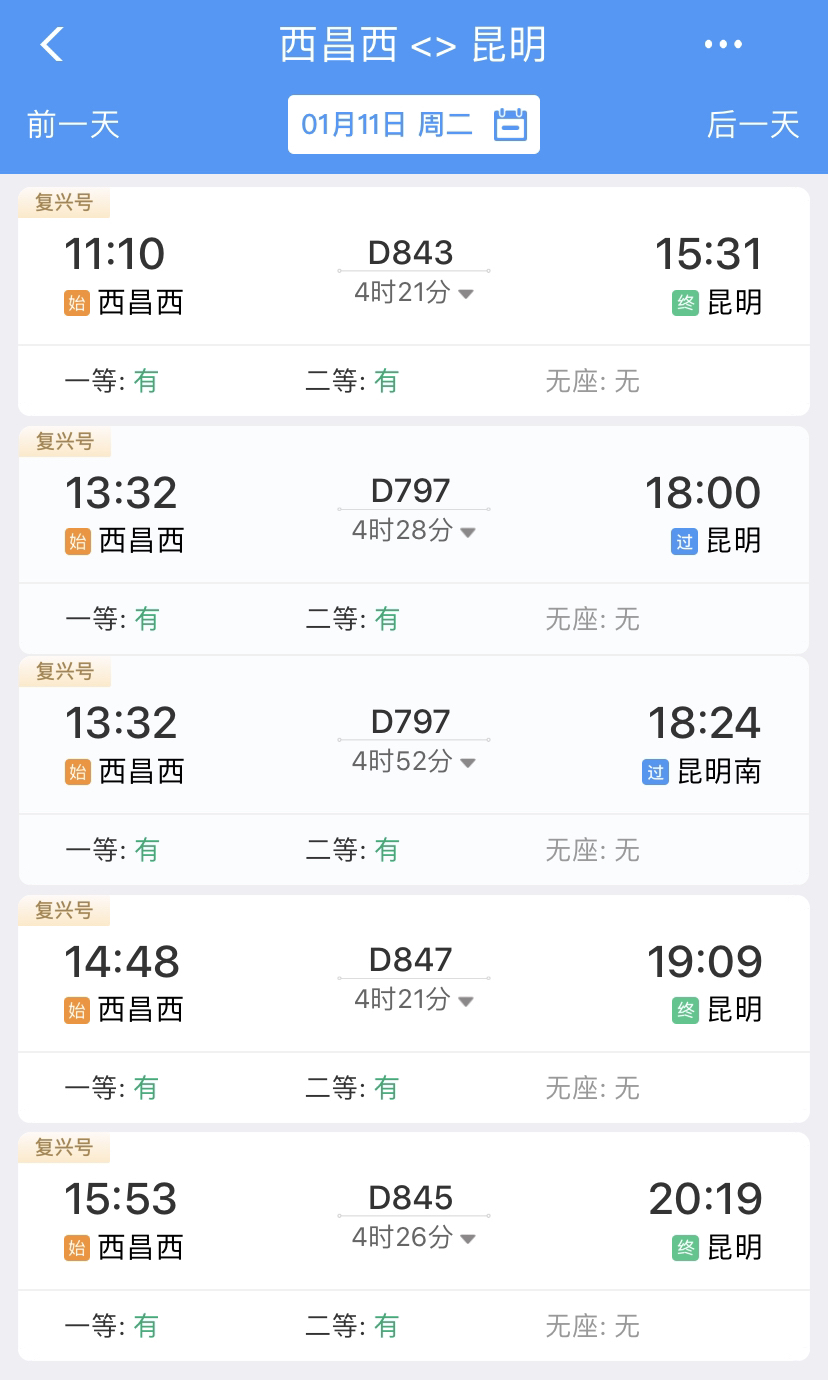Expand the 4时28分 duration dropdown for D797

coord(414,532)
